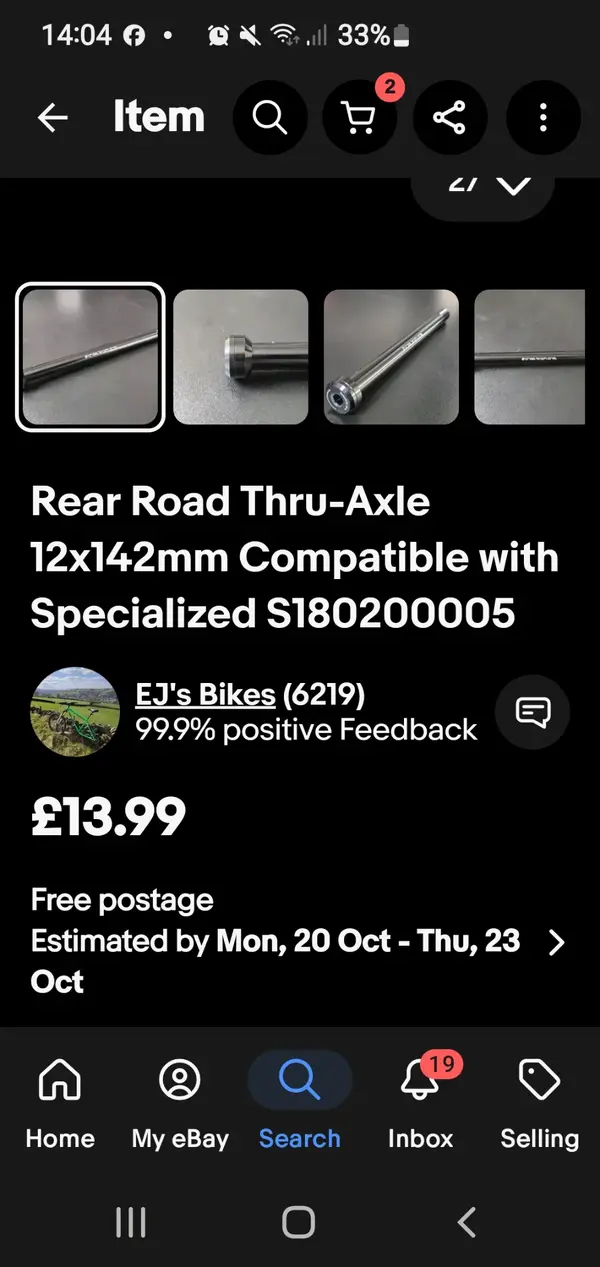Go back from the Item page

[x=52, y=118]
